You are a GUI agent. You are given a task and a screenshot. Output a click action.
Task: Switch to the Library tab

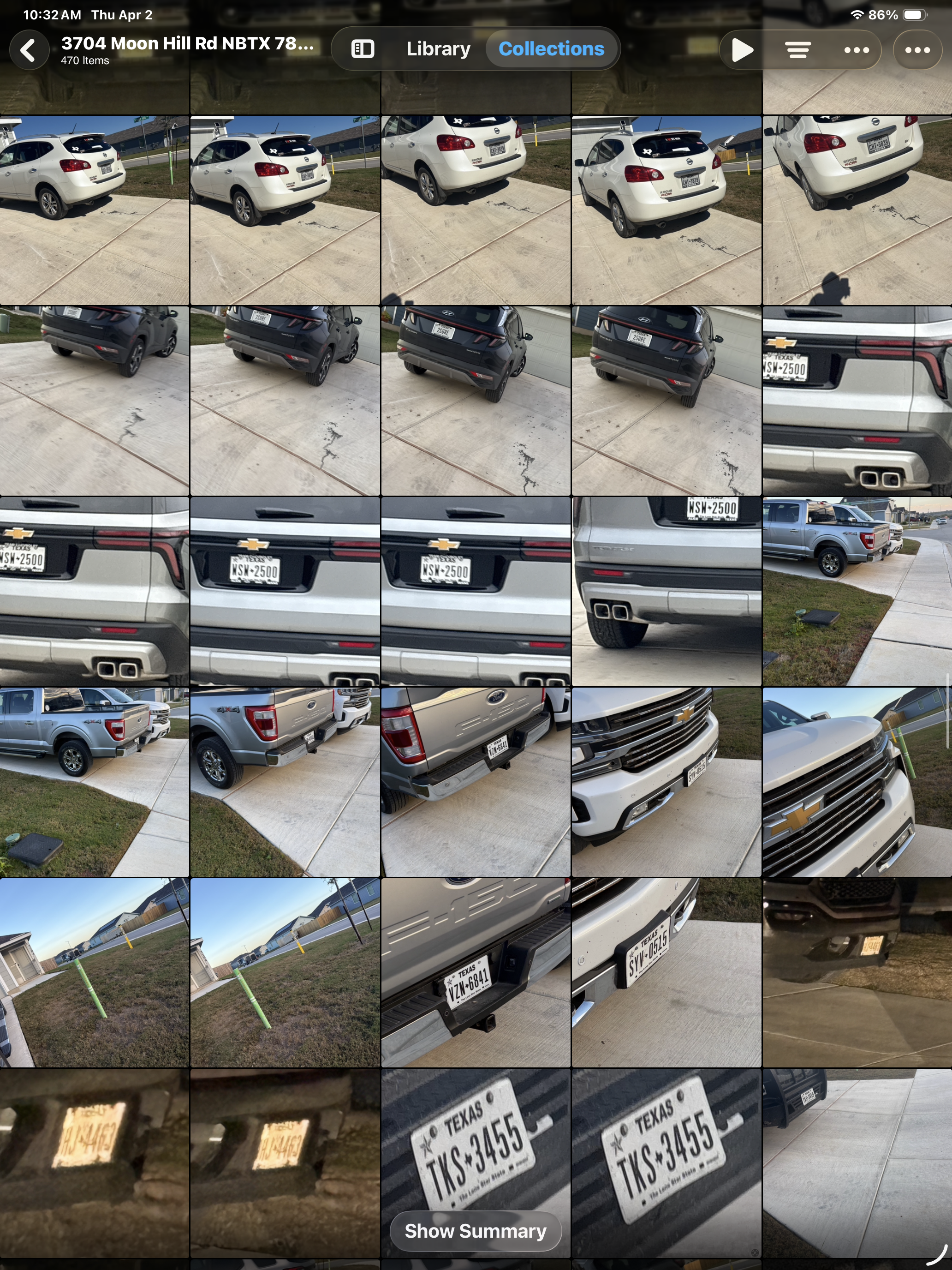coord(438,49)
